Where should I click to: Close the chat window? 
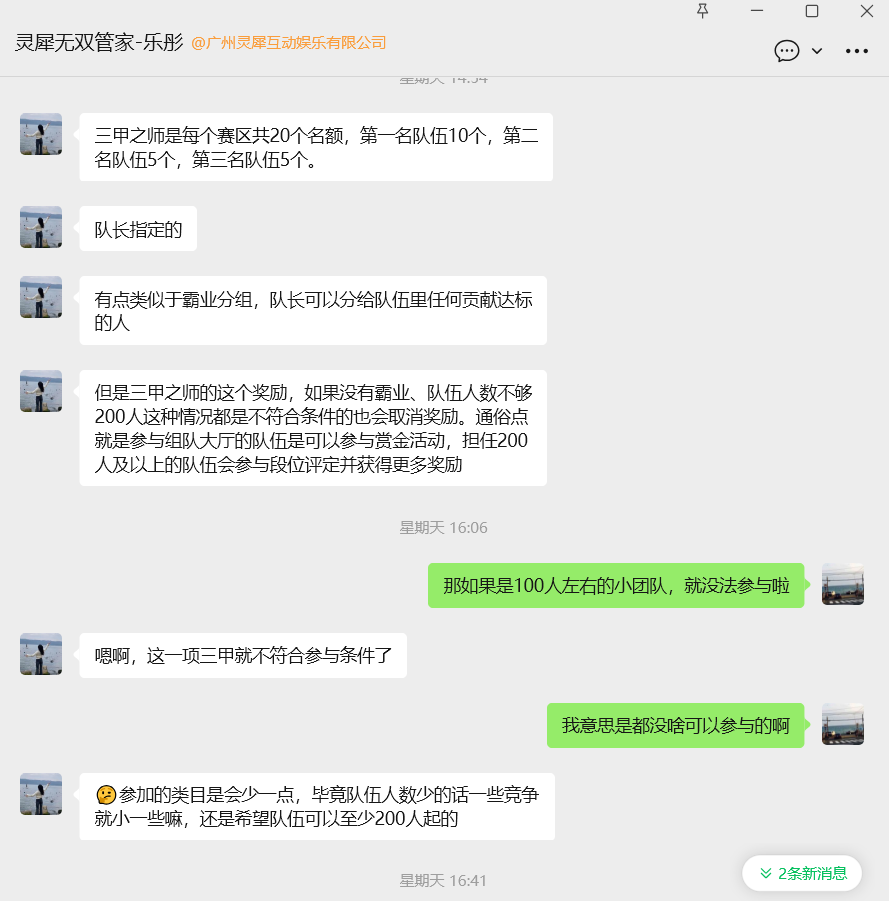coord(866,11)
